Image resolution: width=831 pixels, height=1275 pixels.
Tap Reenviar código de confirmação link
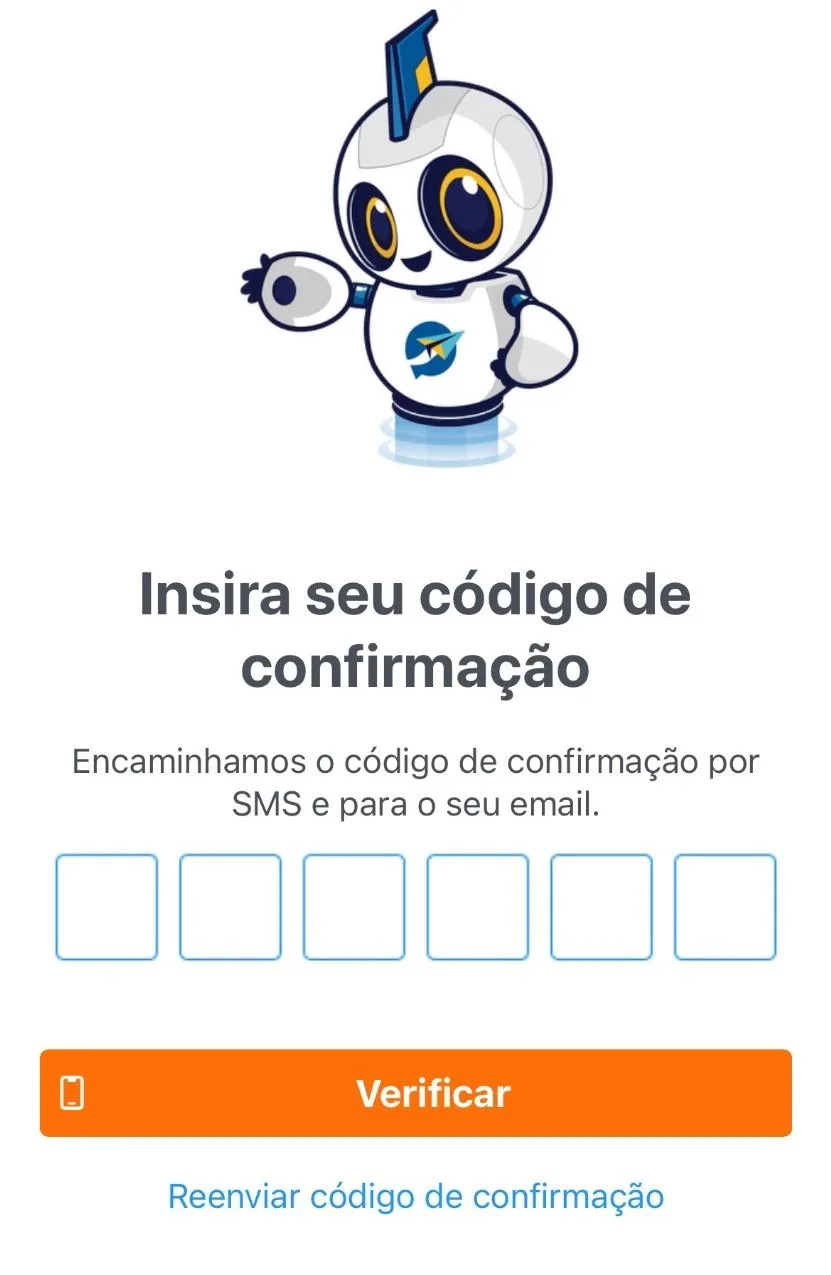pyautogui.click(x=416, y=1196)
